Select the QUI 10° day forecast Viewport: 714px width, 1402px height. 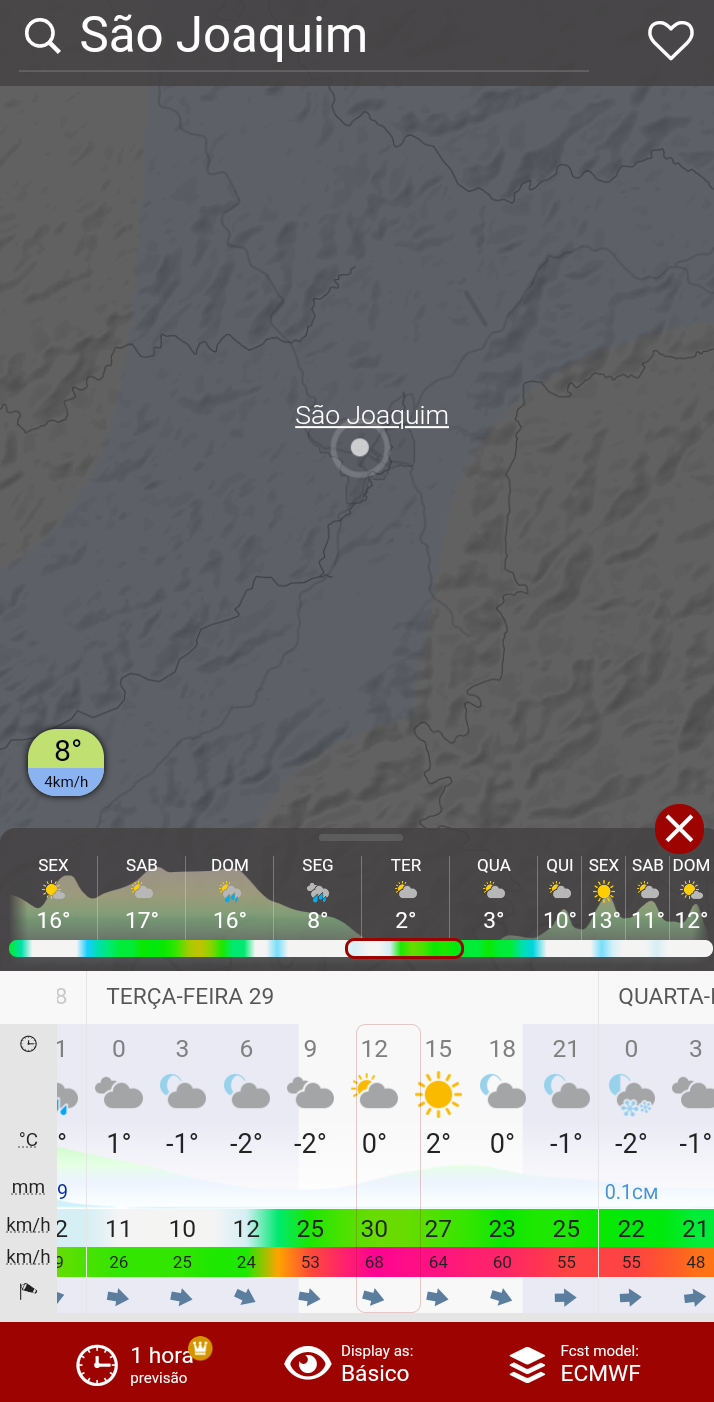(560, 893)
